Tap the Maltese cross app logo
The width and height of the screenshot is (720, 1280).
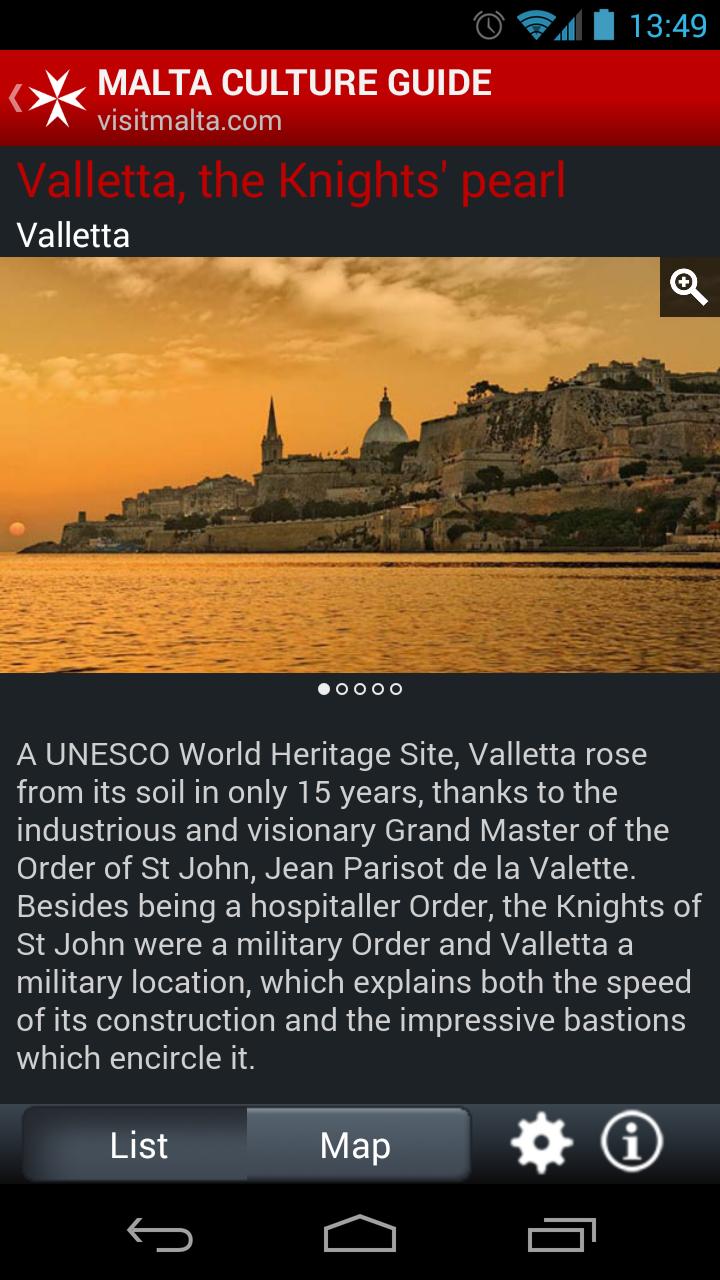point(57,96)
